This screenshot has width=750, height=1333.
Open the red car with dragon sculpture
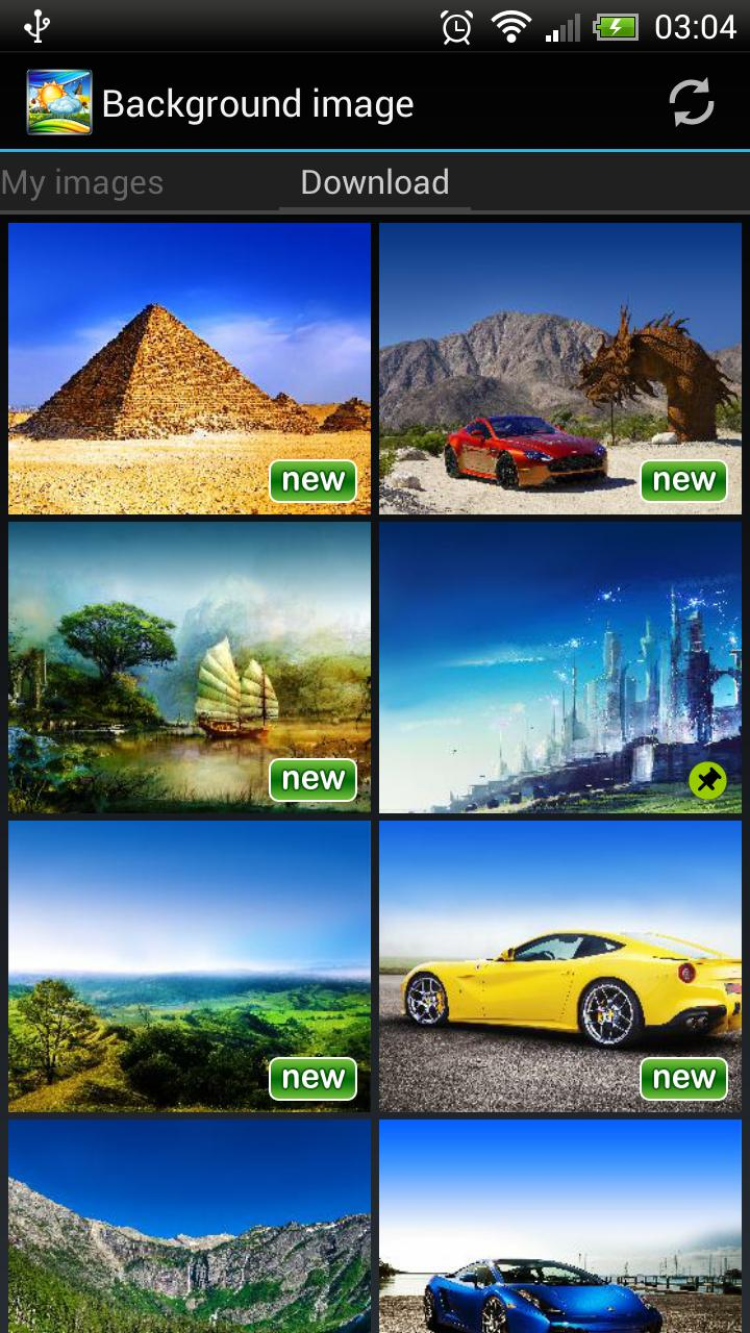(560, 368)
